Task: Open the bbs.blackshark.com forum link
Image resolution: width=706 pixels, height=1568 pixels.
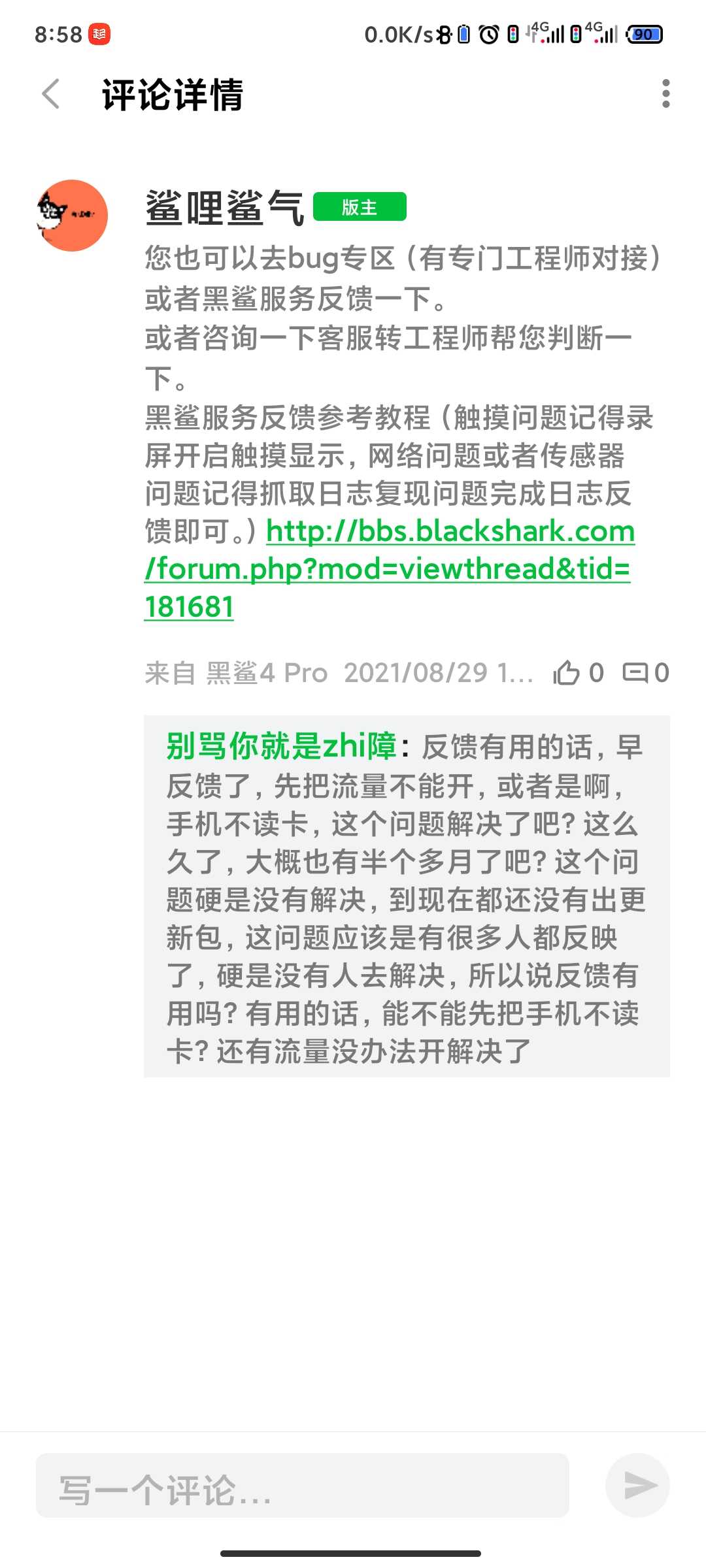Action: [x=388, y=568]
